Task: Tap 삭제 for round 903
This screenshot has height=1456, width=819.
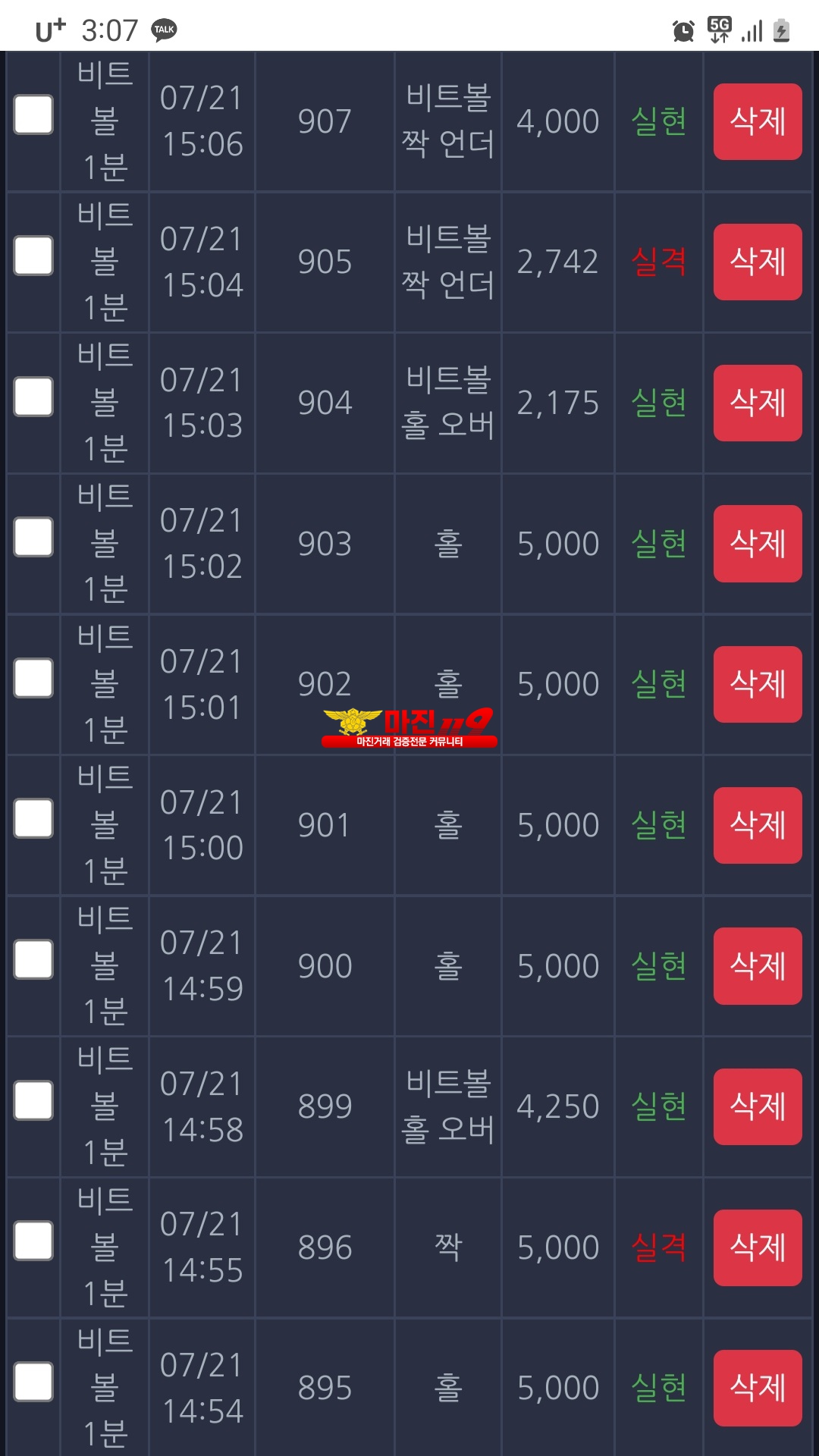Action: (758, 544)
